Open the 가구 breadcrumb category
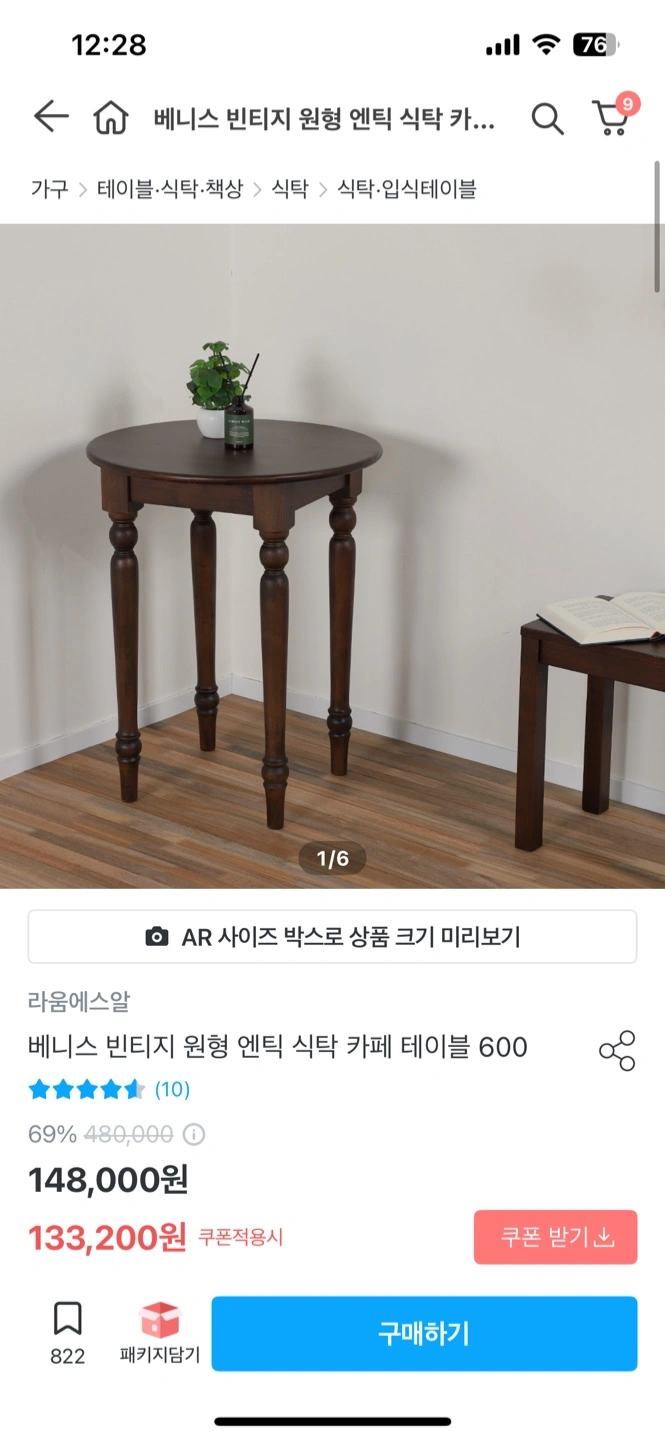The image size is (665, 1440). coord(49,188)
